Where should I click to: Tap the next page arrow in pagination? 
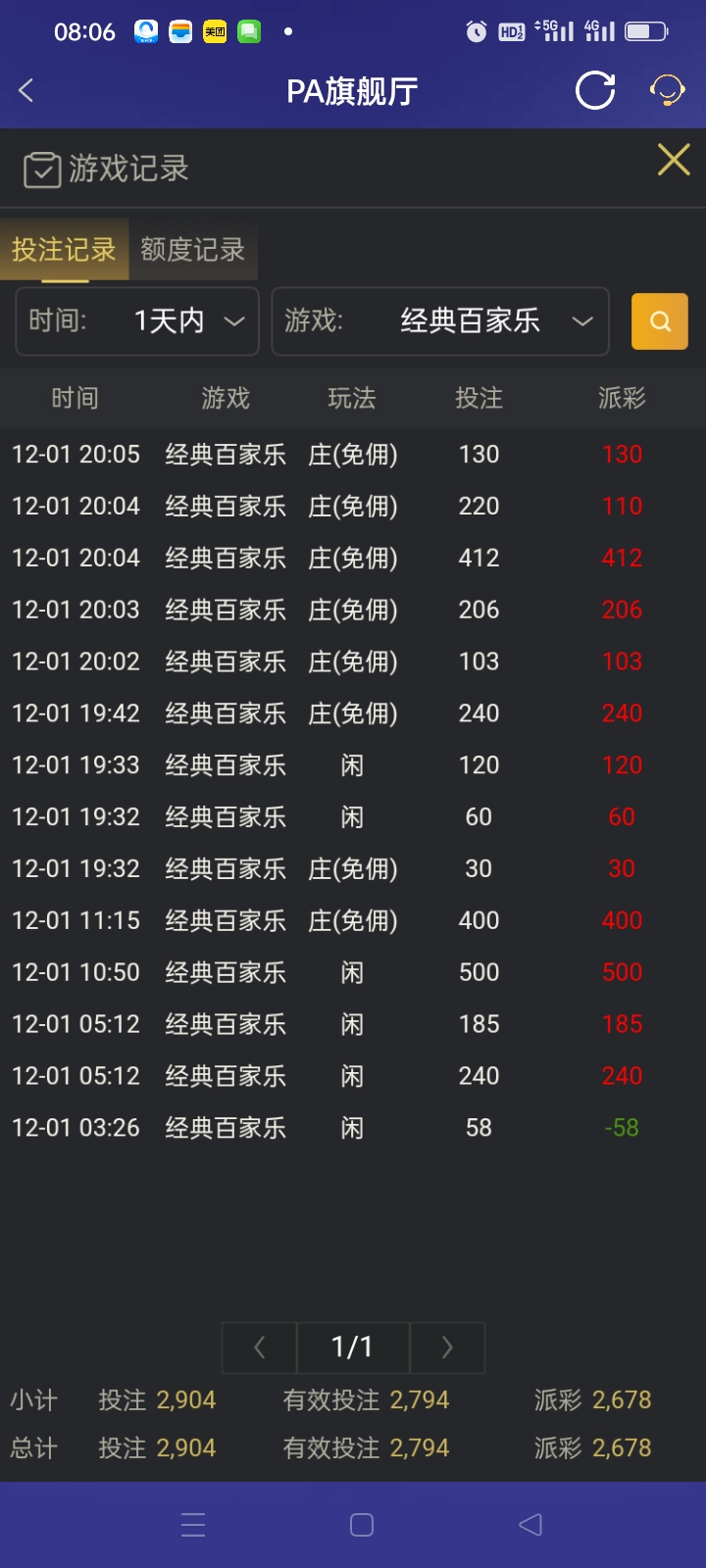[447, 1347]
